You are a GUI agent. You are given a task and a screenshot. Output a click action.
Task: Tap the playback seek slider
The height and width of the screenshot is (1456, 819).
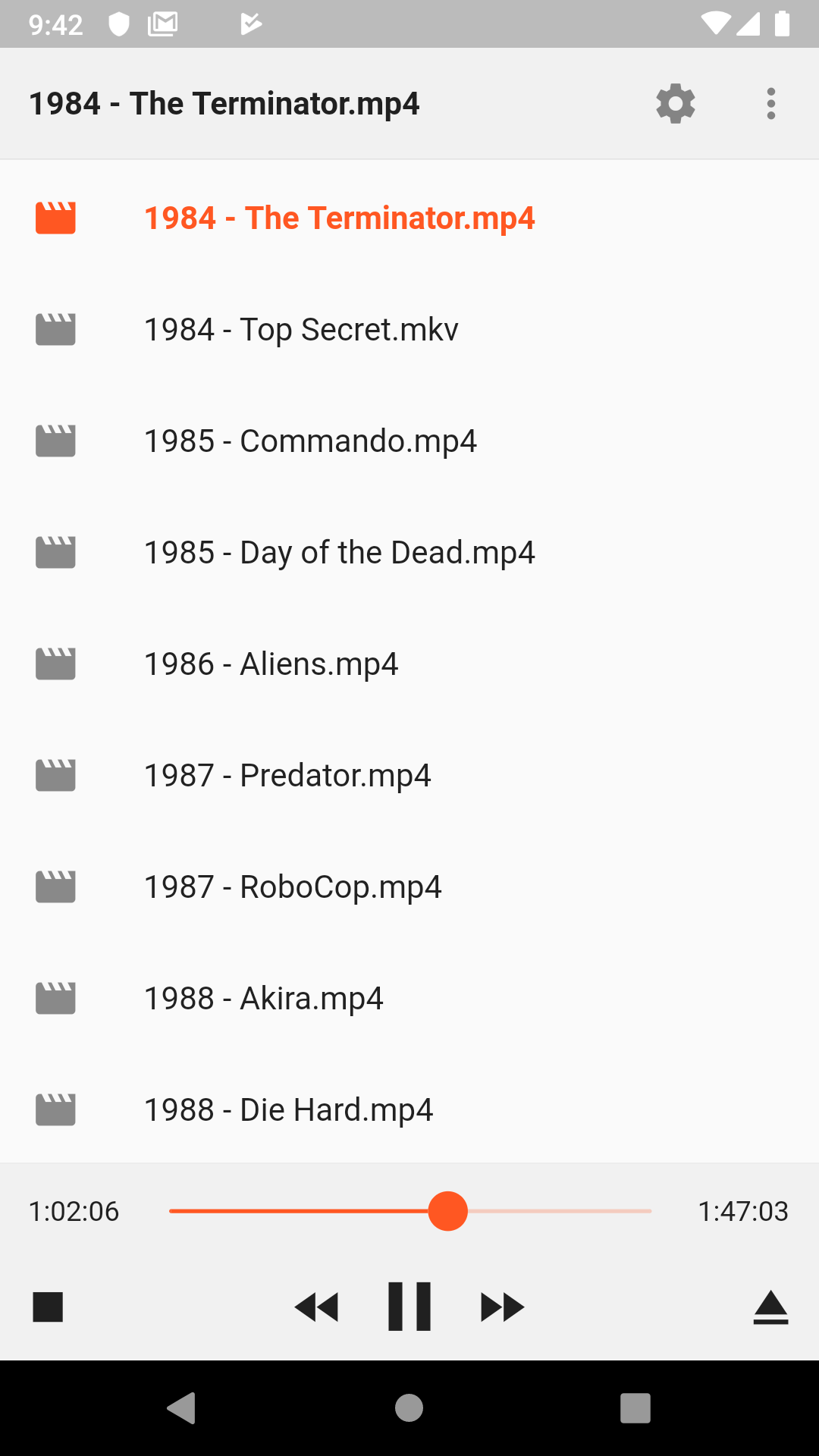pos(410,1211)
